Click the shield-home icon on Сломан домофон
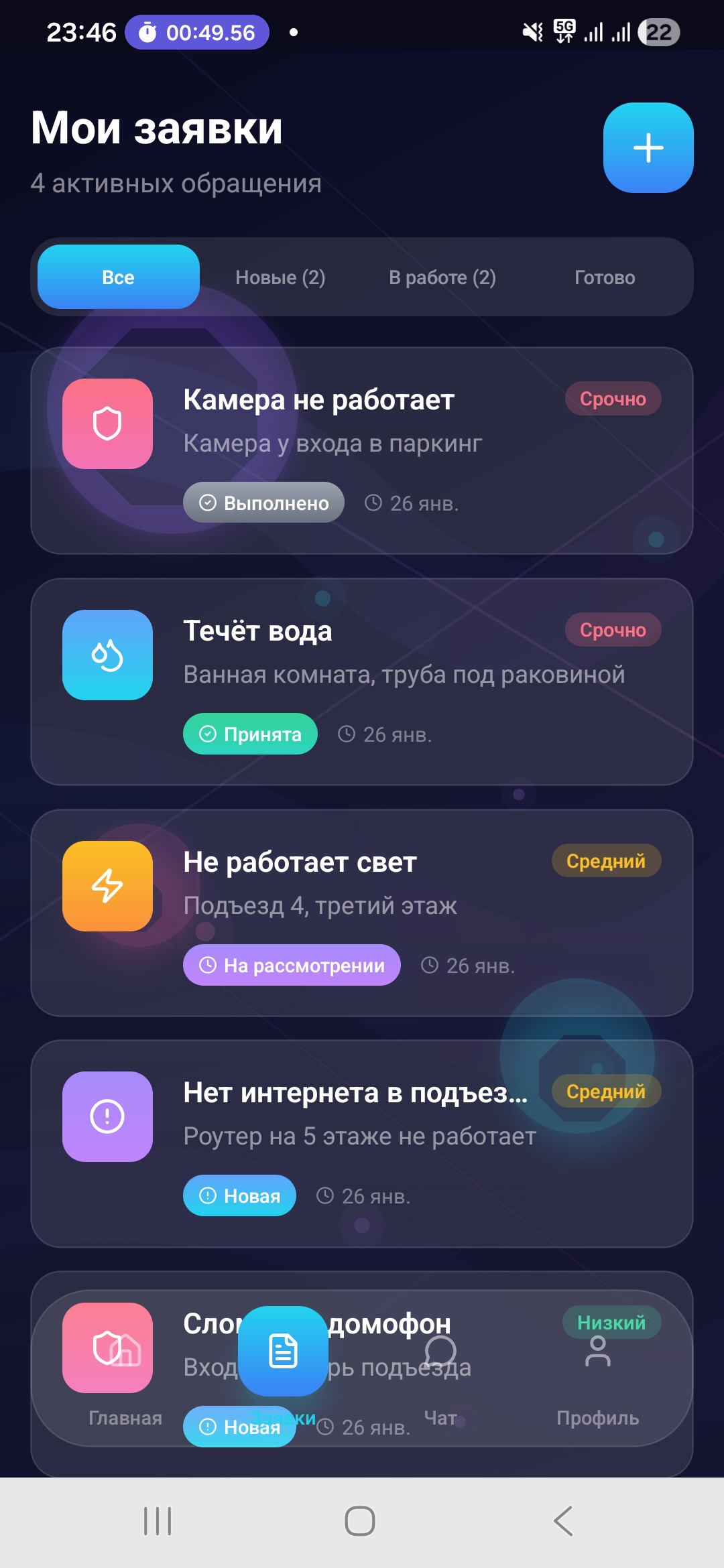This screenshot has width=724, height=1568. coord(107,1348)
